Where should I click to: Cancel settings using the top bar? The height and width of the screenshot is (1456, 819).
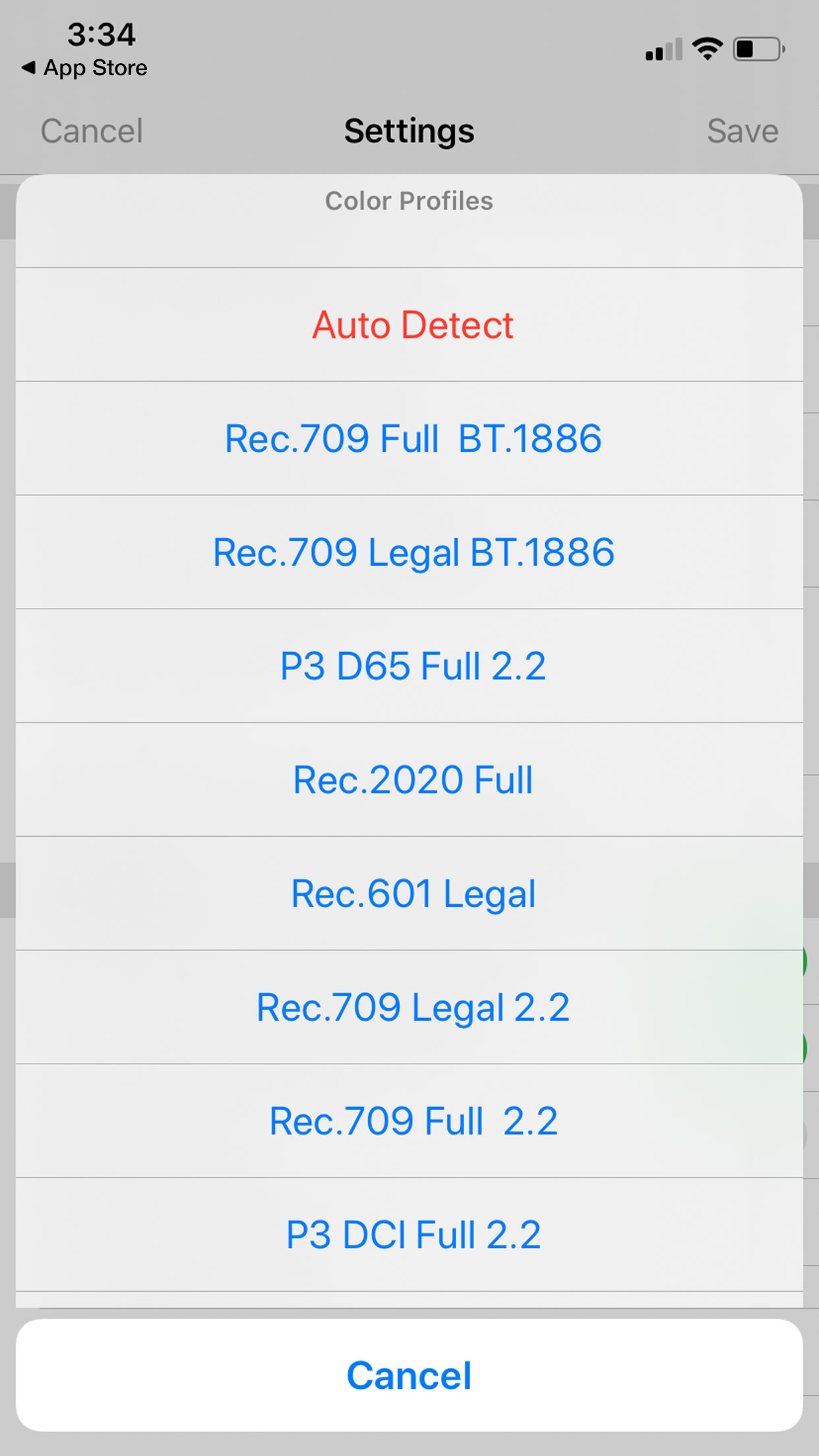(x=92, y=130)
